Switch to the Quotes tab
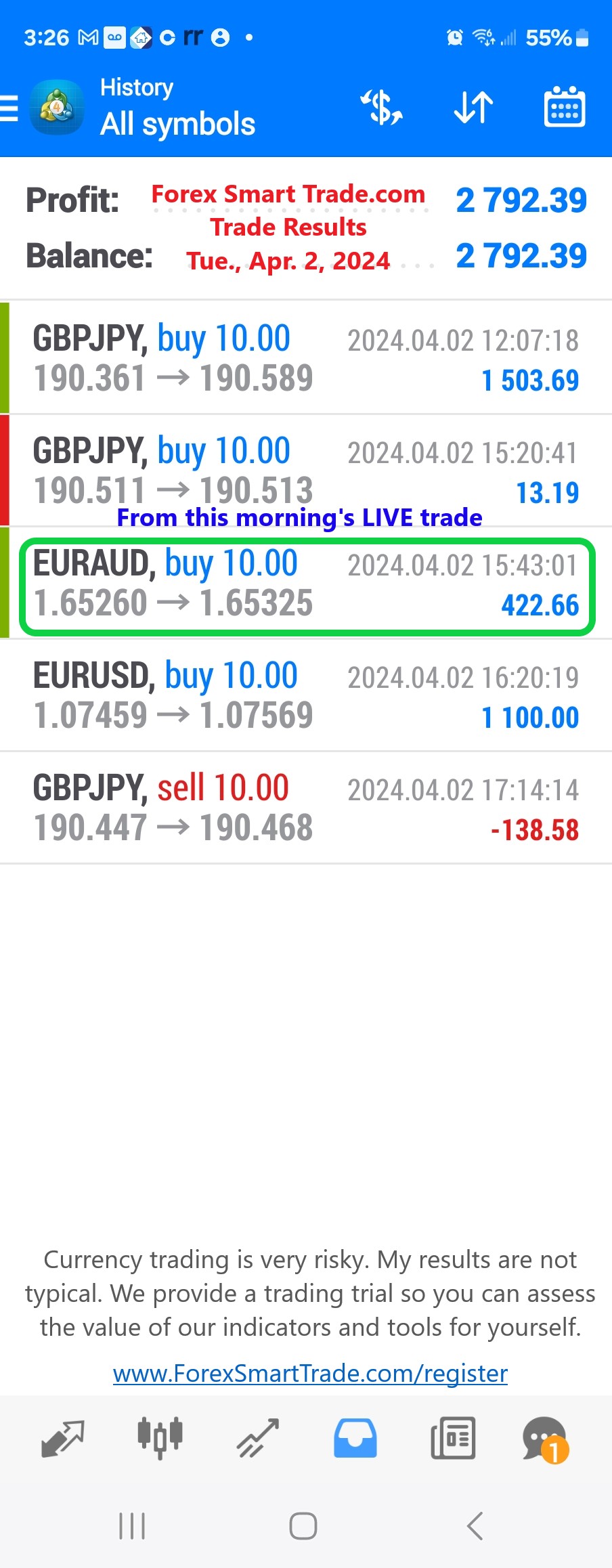 click(x=62, y=1438)
